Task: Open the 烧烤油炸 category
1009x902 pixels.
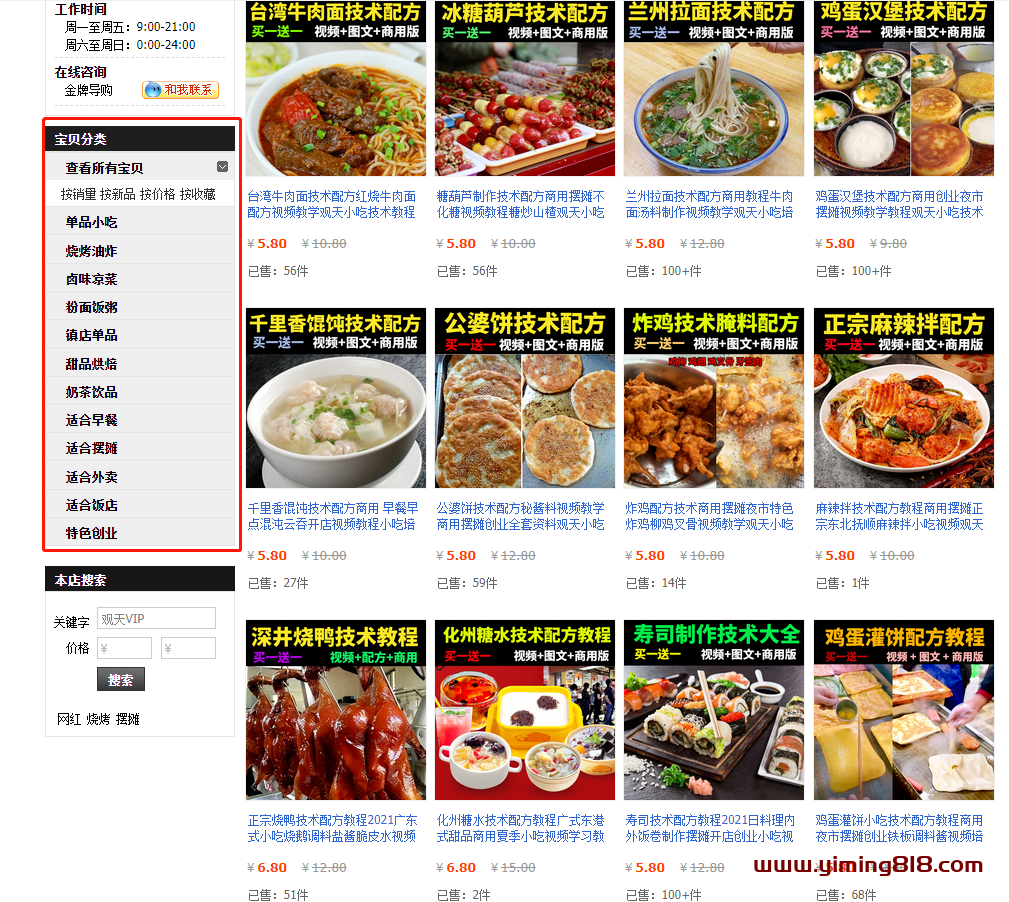Action: [91, 251]
